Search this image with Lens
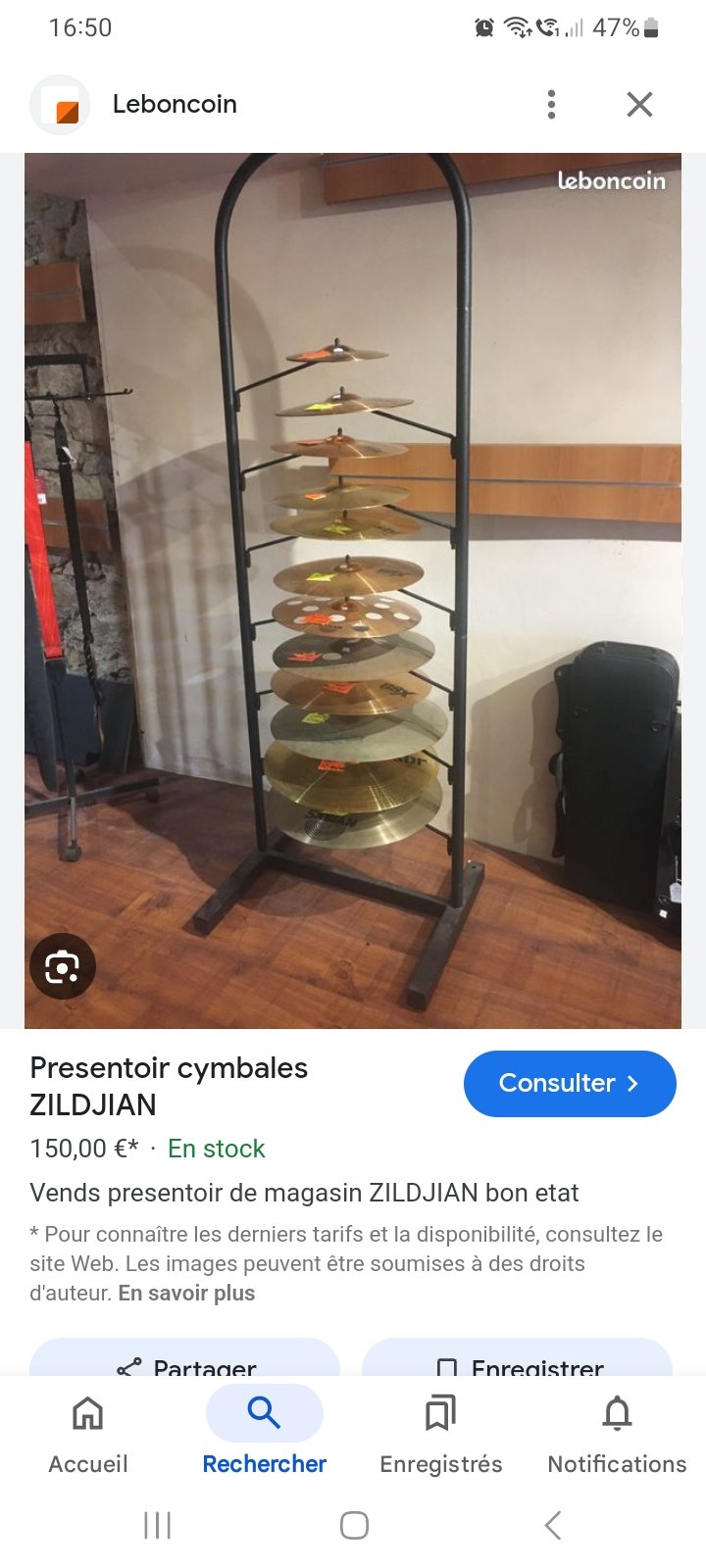706x1568 pixels. [x=63, y=966]
